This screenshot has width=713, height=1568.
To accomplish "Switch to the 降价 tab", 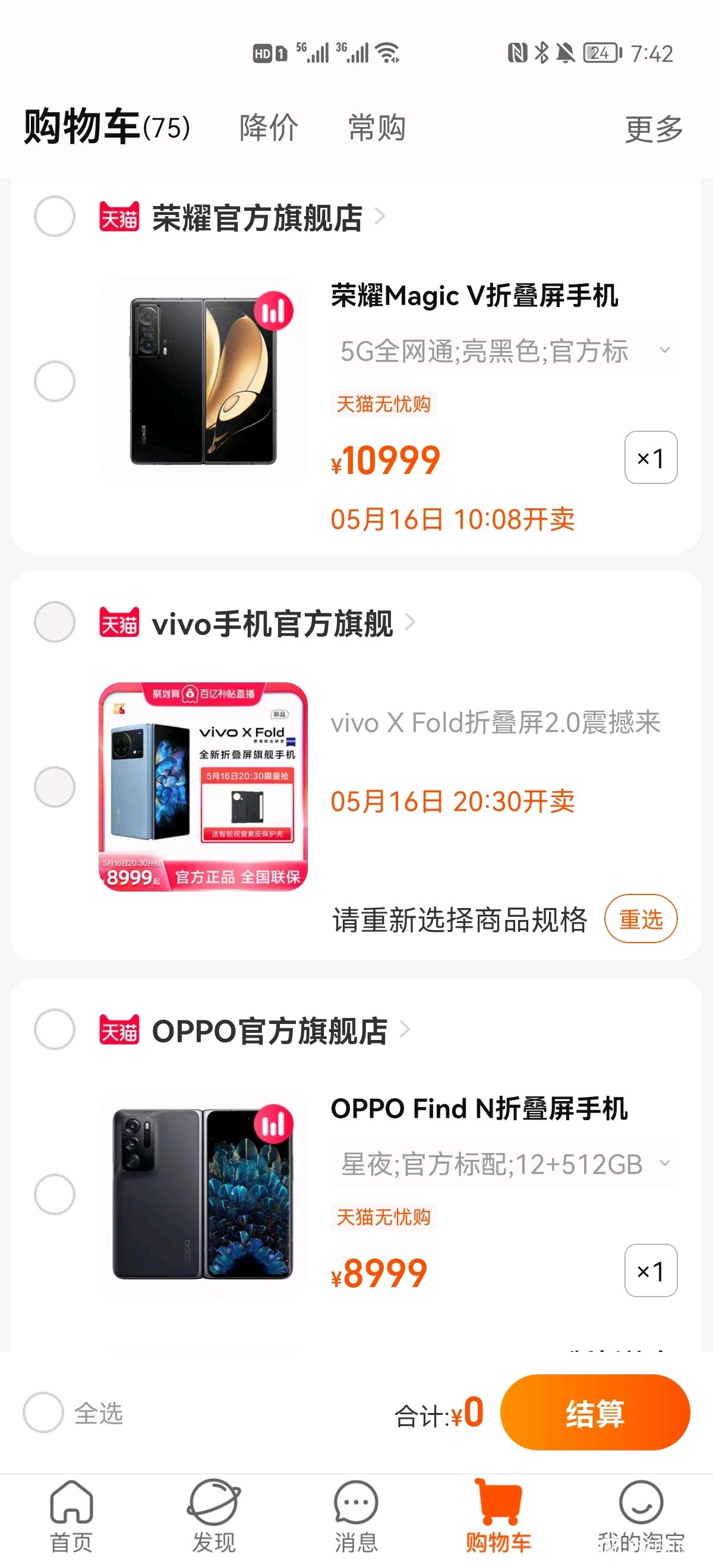I will (x=269, y=128).
